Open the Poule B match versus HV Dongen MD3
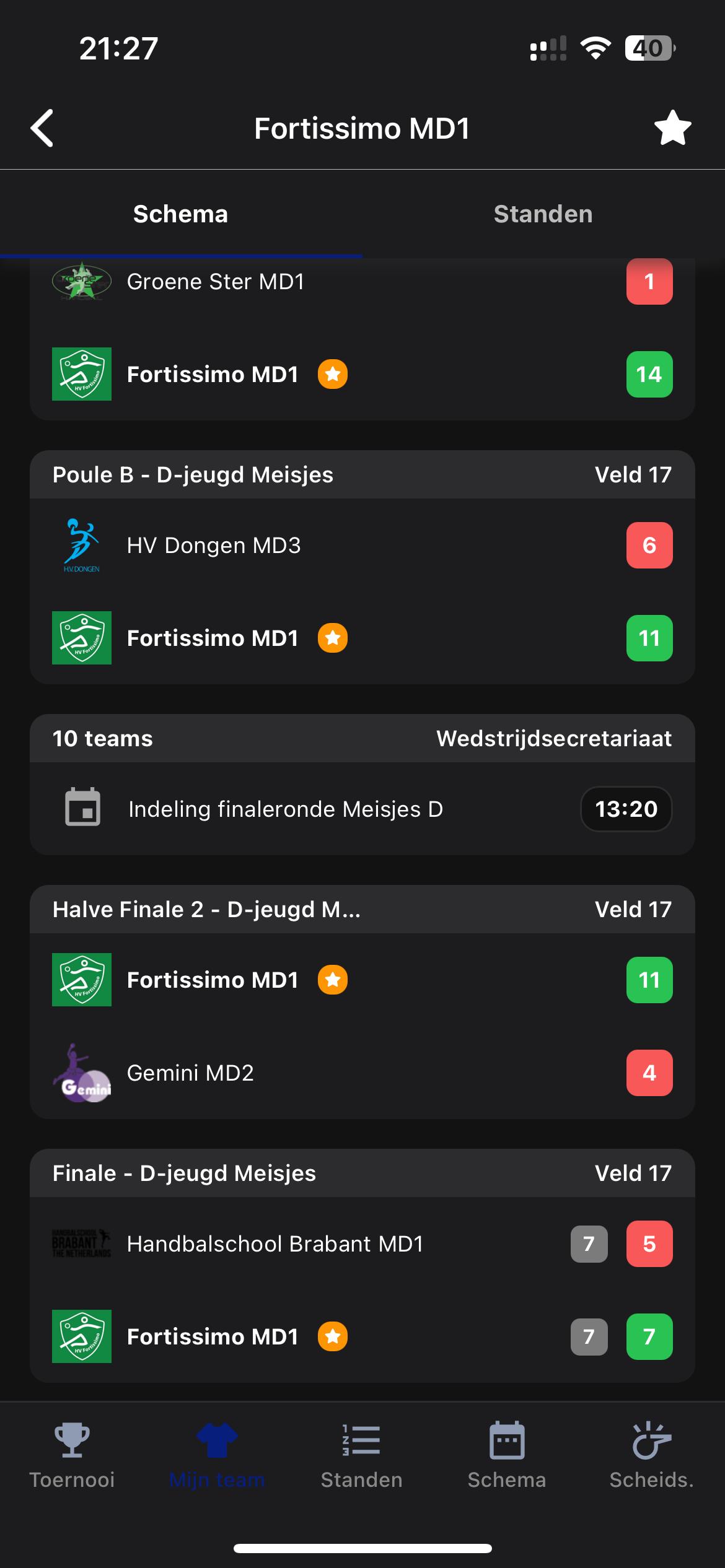 (x=362, y=567)
